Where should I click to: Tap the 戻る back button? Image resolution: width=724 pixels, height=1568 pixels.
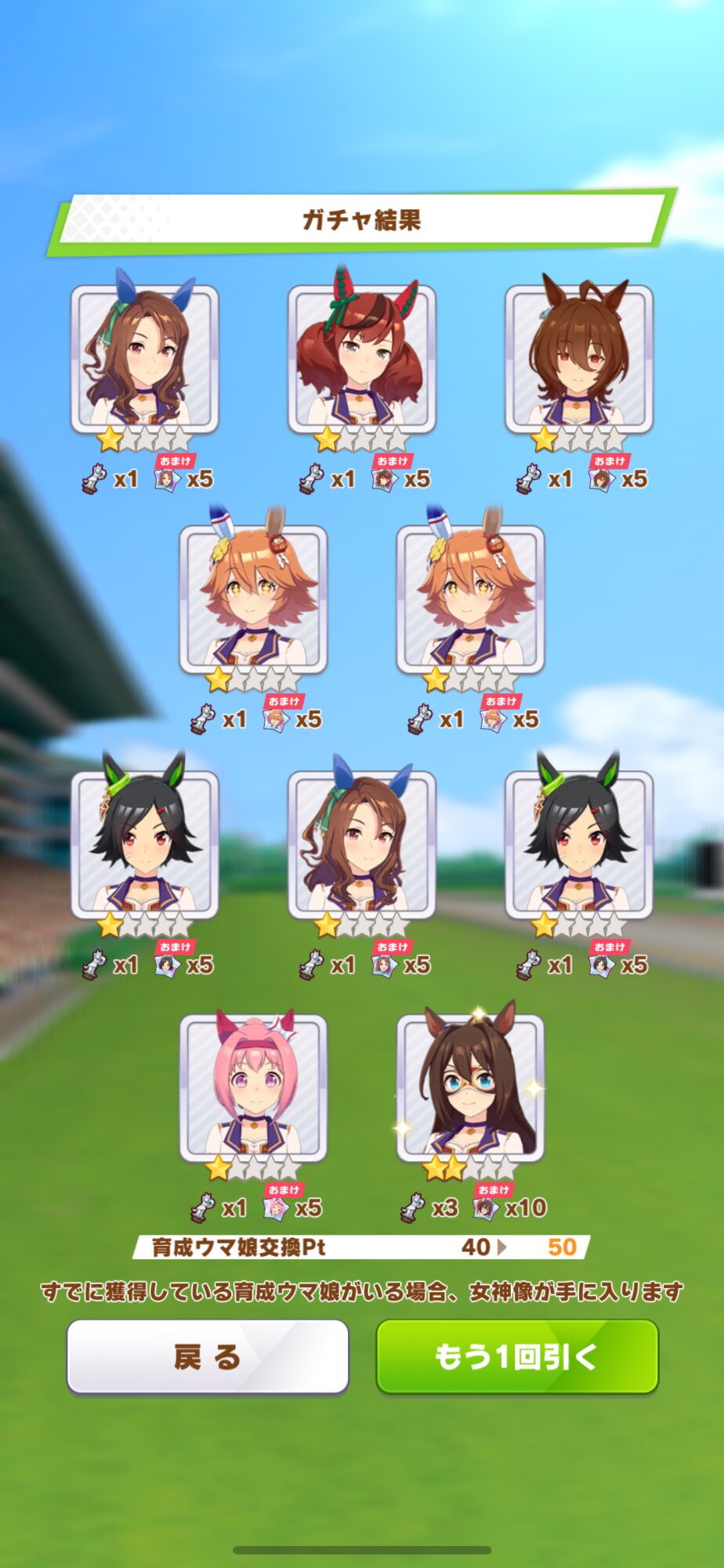coord(208,1356)
